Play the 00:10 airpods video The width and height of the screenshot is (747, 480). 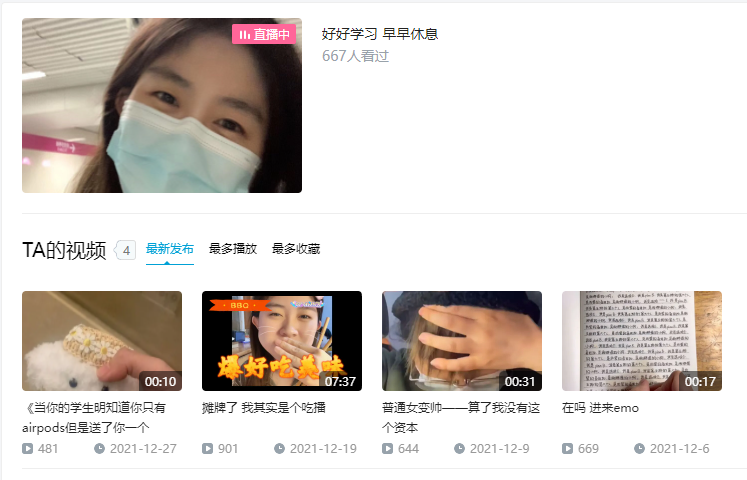pyautogui.click(x=102, y=340)
